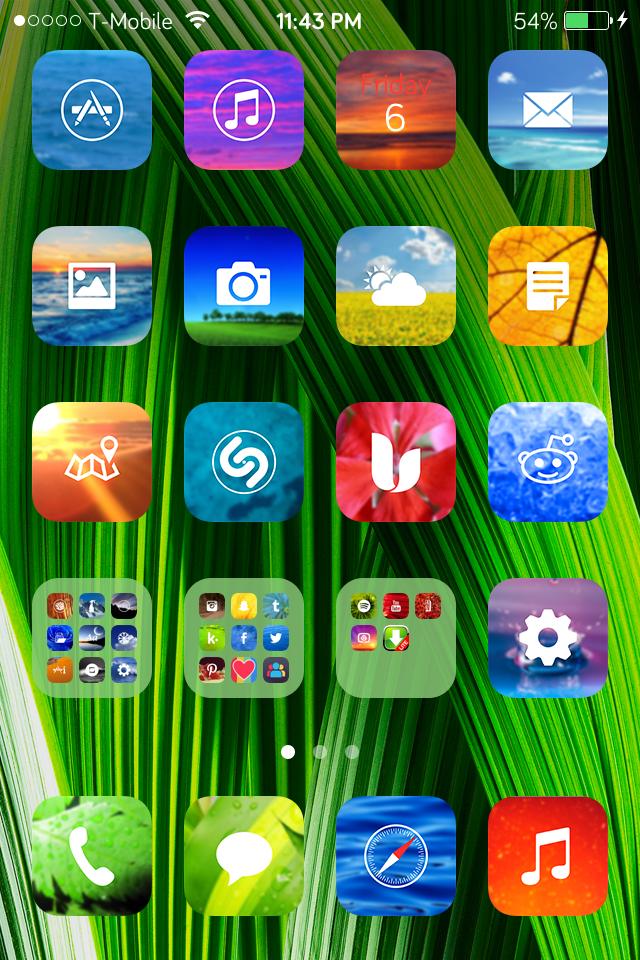The image size is (640, 960).
Task: Open the Calendar showing Friday 6
Action: click(x=396, y=110)
